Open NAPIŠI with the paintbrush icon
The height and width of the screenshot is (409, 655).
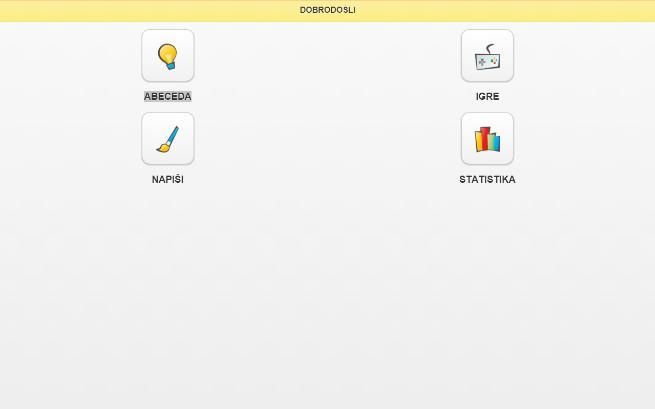[x=168, y=139]
